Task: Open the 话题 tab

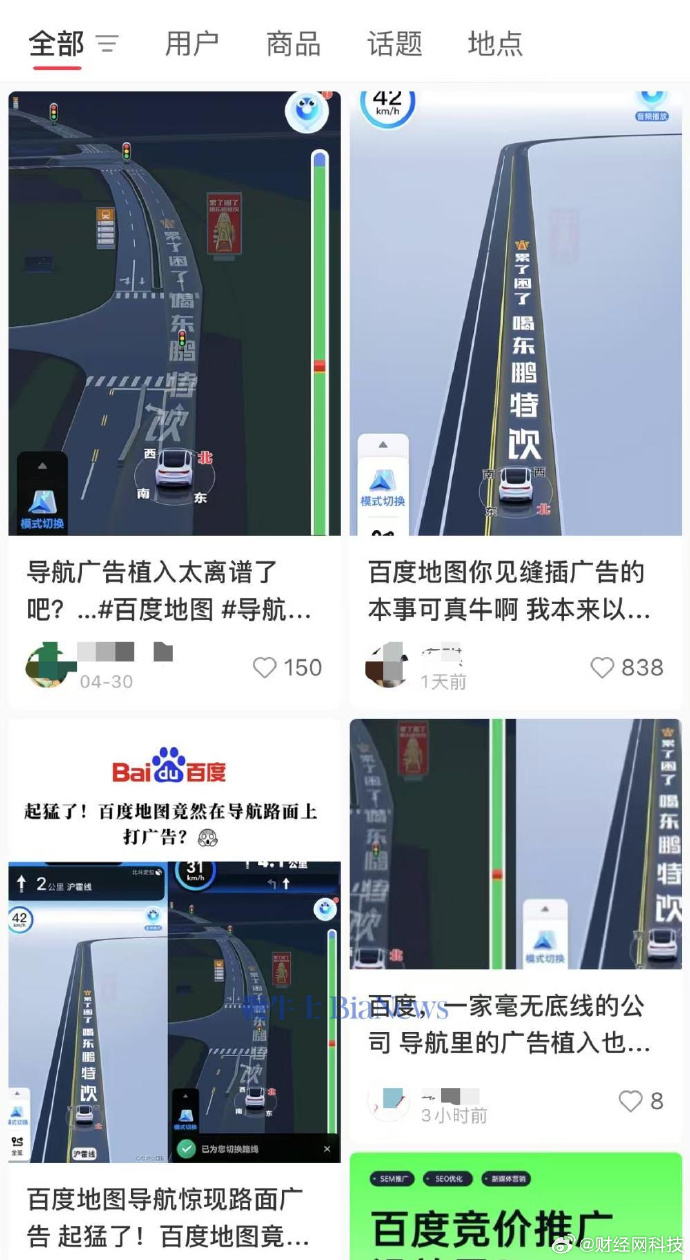Action: pos(395,44)
